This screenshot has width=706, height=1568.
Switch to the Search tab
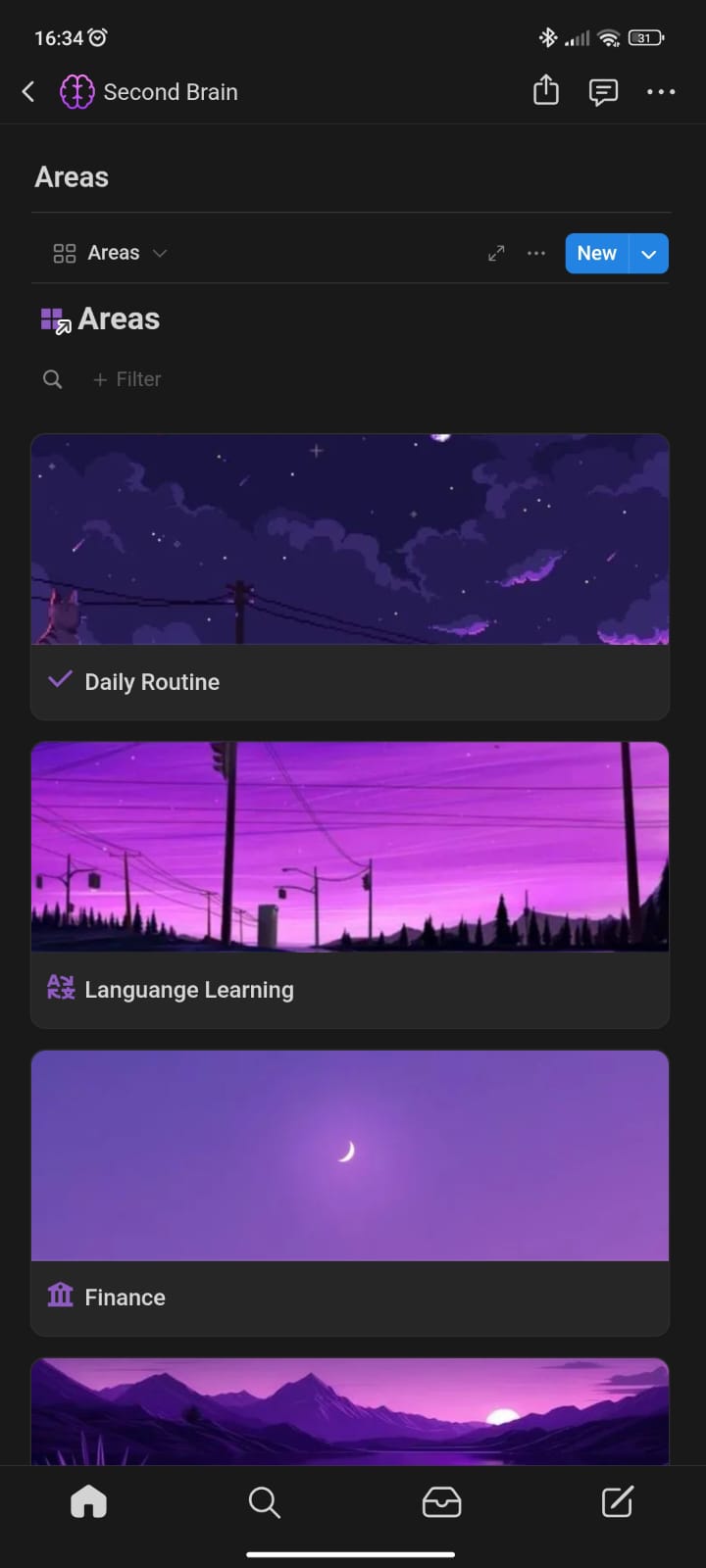pyautogui.click(x=264, y=1501)
